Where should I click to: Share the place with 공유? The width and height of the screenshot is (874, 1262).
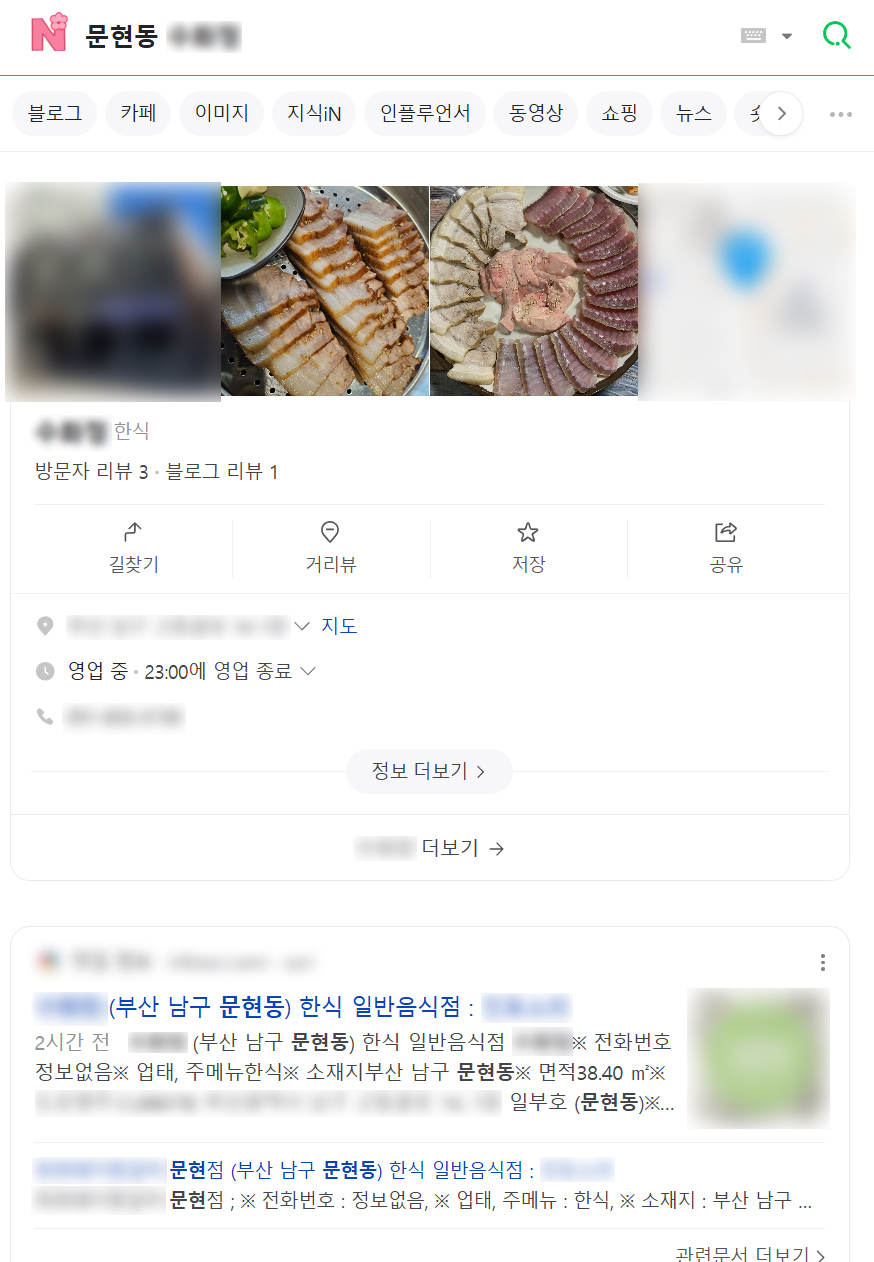(x=726, y=548)
